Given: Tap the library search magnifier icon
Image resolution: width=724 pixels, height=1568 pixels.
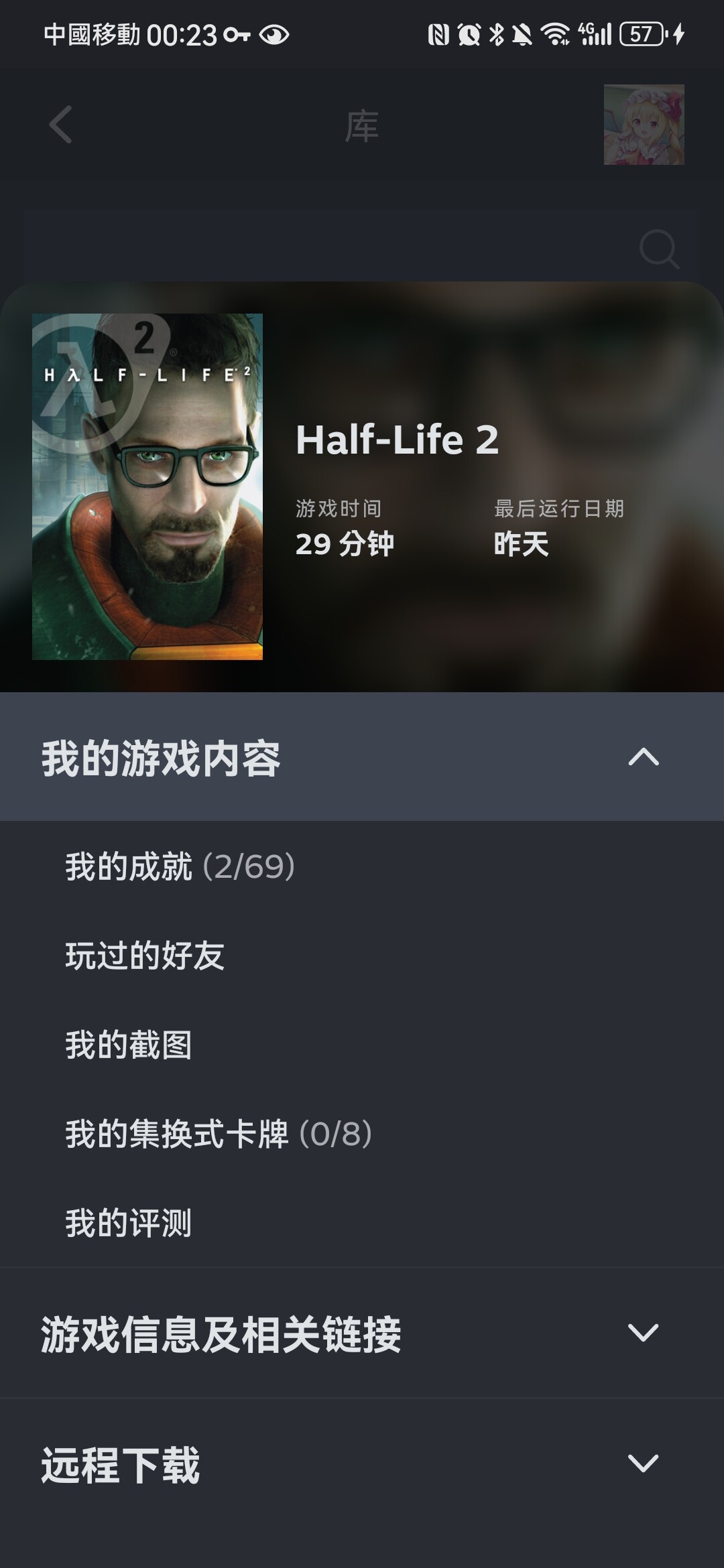Looking at the screenshot, I should click(658, 249).
